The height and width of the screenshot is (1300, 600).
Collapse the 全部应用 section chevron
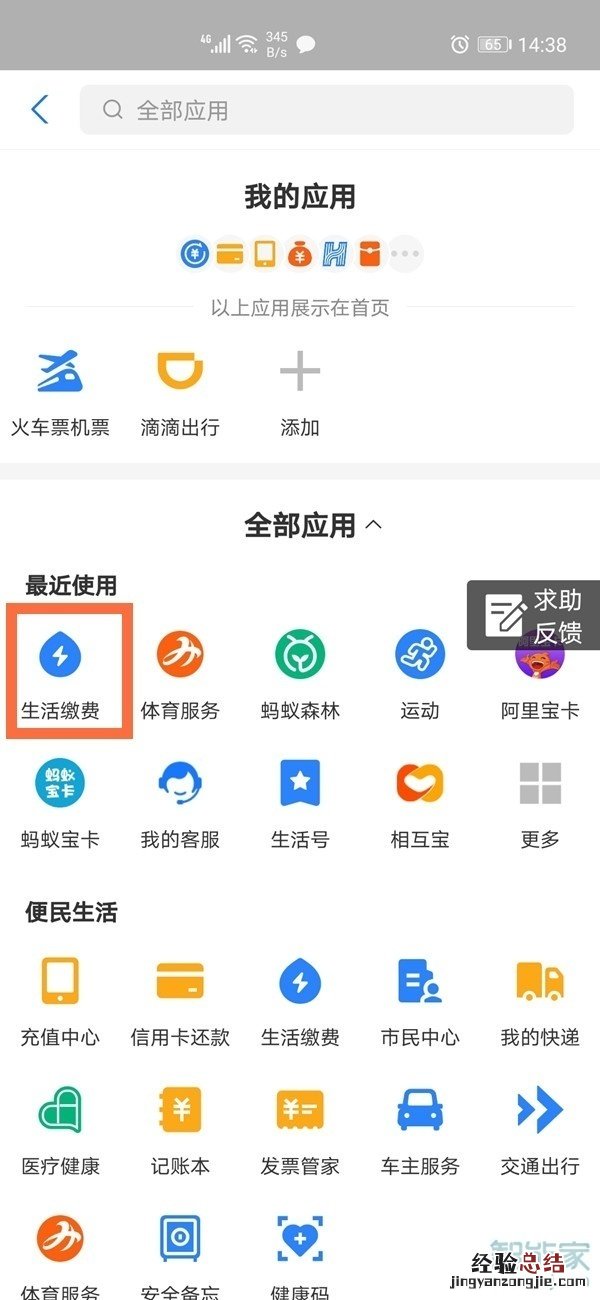[374, 523]
